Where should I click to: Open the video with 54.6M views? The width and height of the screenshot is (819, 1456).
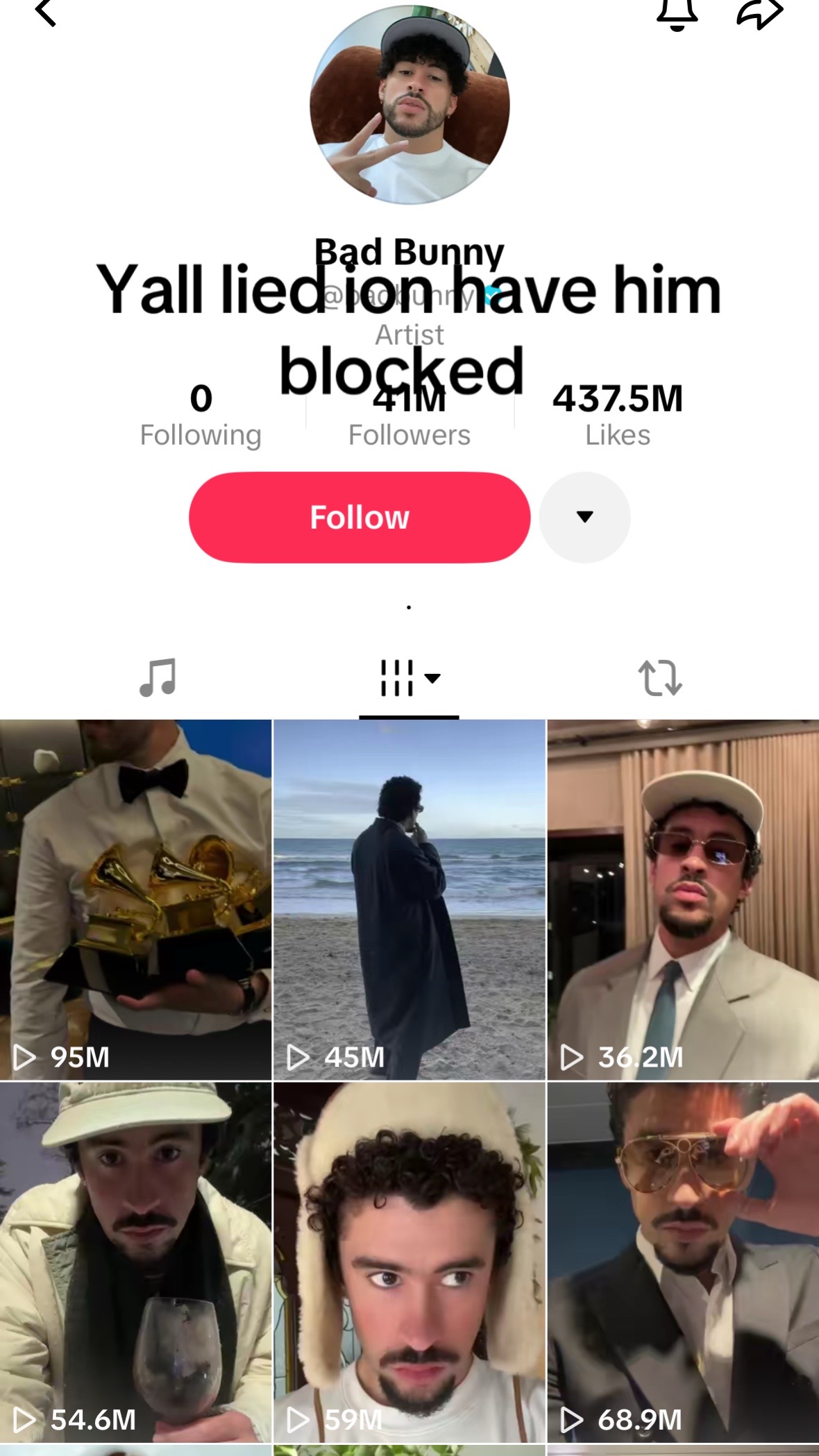pyautogui.click(x=135, y=1262)
